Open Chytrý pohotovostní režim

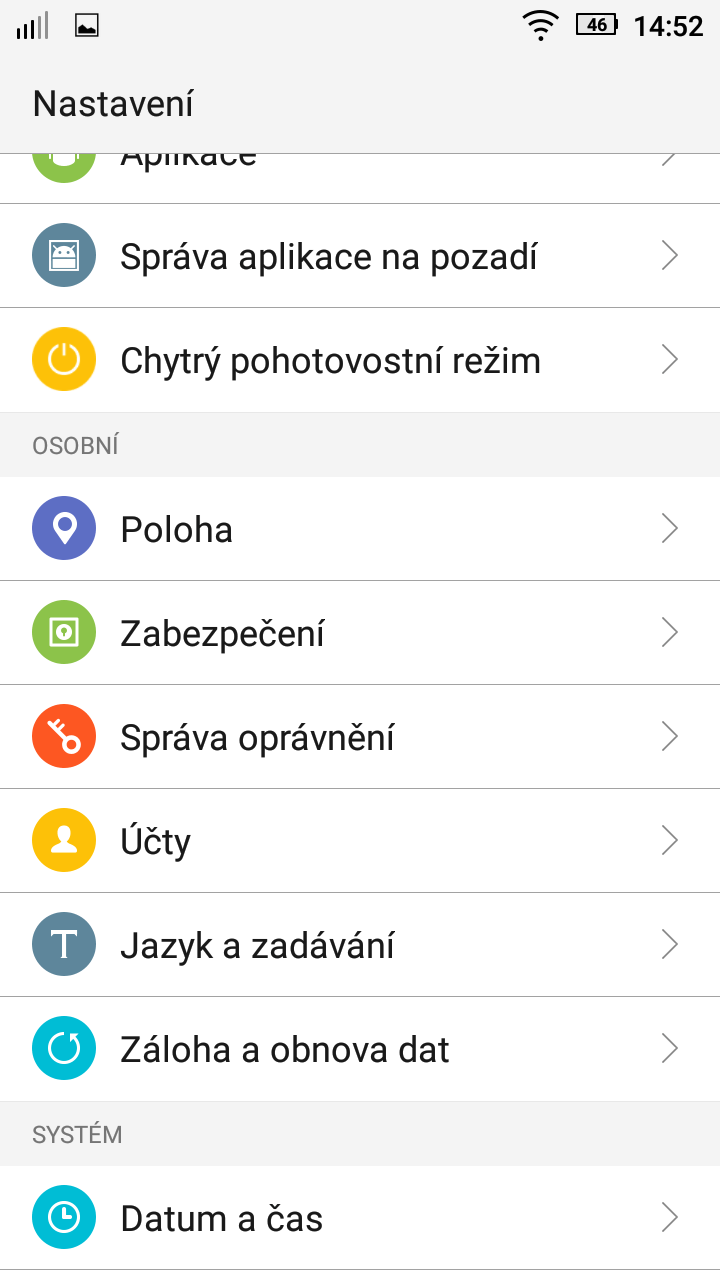click(360, 360)
